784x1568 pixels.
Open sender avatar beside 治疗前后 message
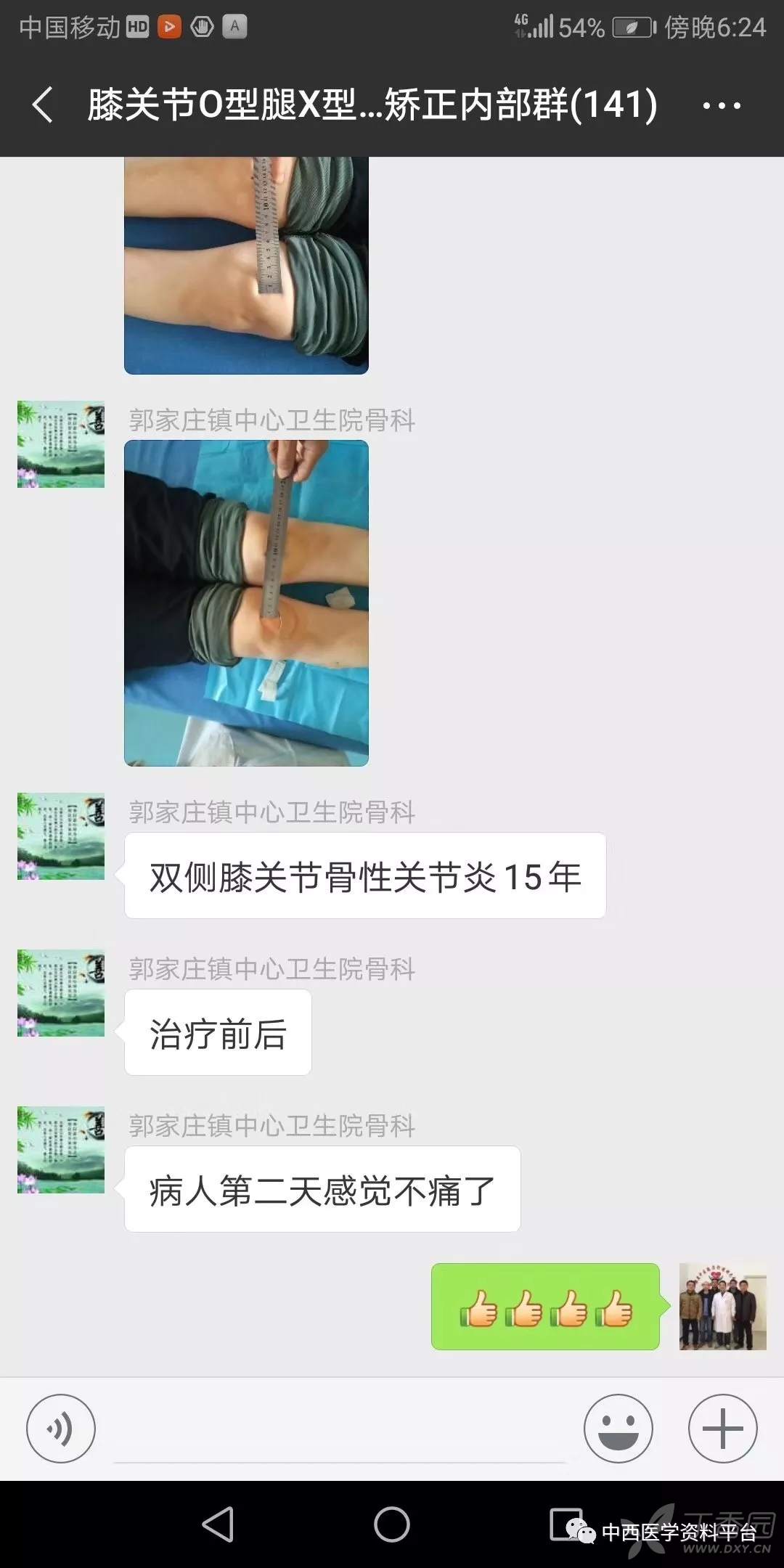(61, 992)
